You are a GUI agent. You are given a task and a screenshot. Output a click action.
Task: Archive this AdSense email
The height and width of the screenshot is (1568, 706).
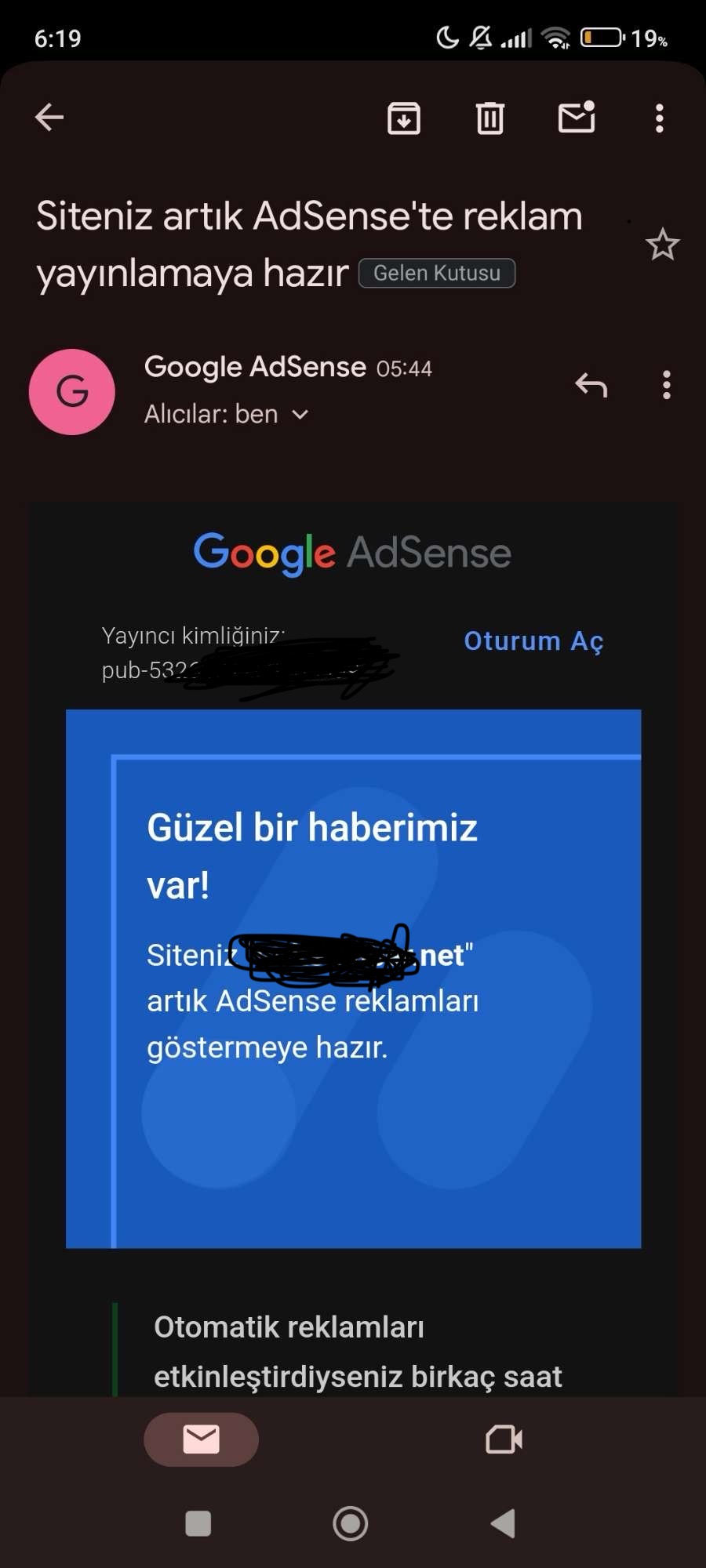coord(404,118)
